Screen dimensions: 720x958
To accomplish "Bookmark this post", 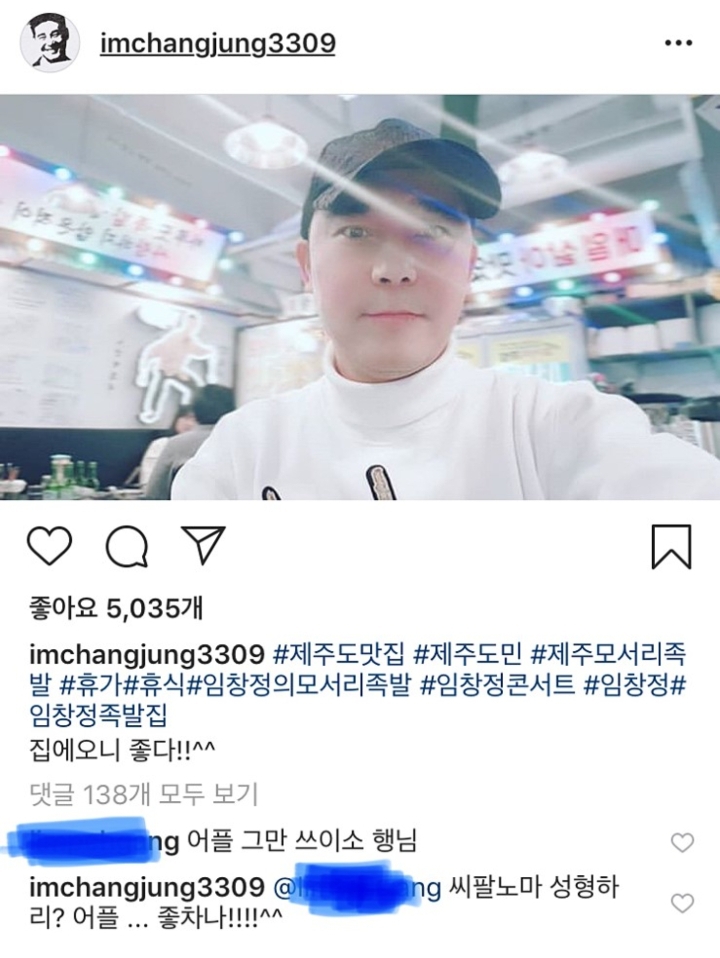I will click(x=671, y=546).
